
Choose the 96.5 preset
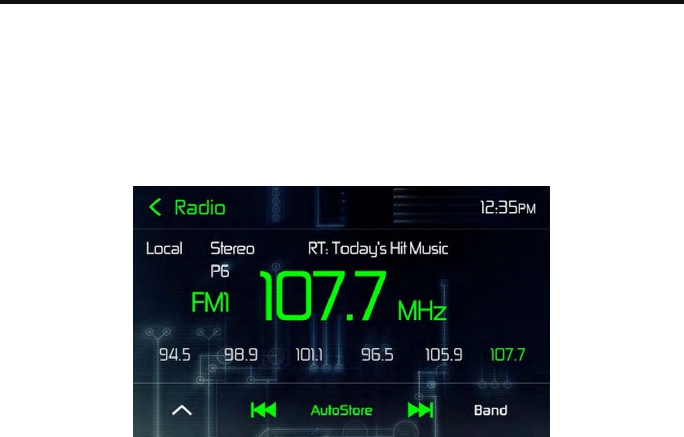pos(377,355)
